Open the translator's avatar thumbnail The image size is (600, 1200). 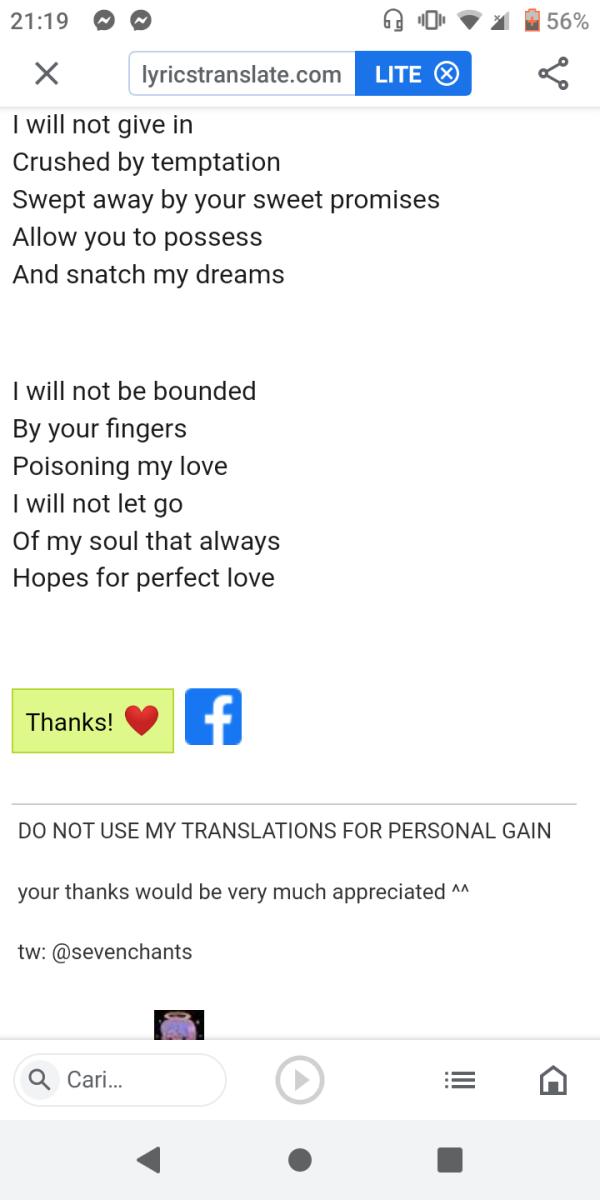[x=179, y=1025]
